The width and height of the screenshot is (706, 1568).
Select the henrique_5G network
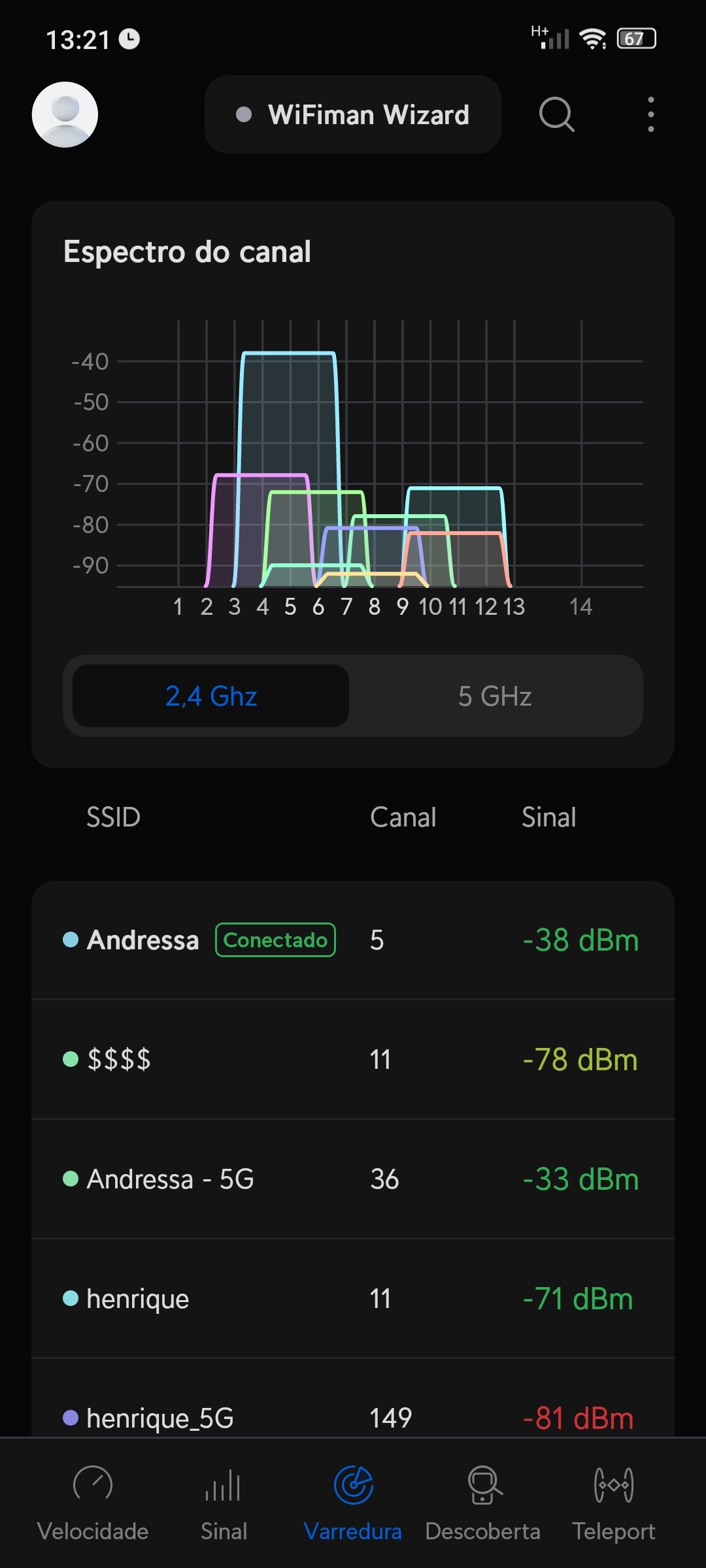(353, 1416)
